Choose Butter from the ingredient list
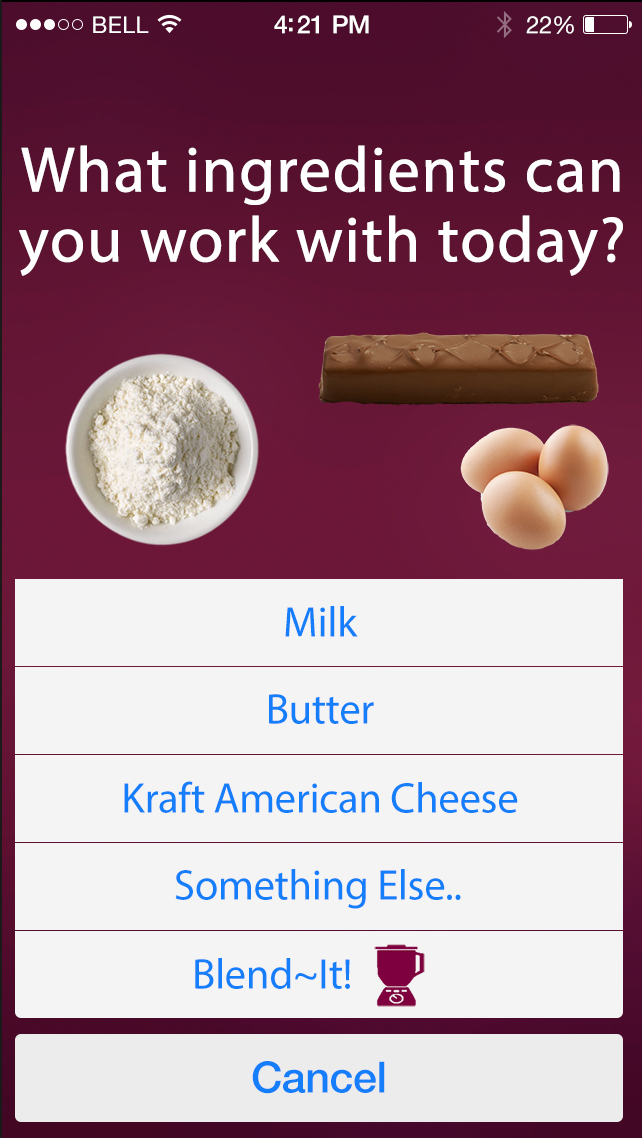The image size is (642, 1138). 320,710
